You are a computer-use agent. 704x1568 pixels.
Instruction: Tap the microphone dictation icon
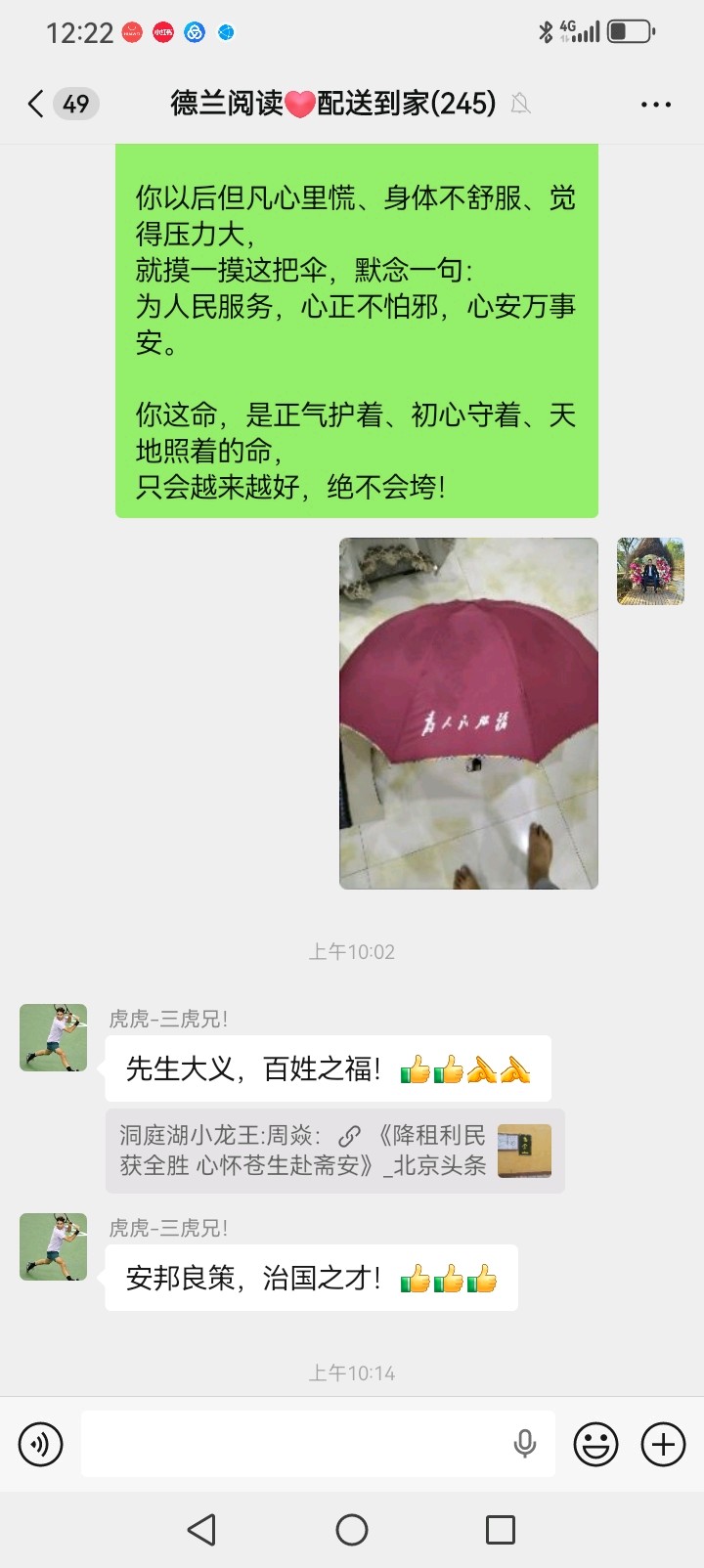(525, 1444)
